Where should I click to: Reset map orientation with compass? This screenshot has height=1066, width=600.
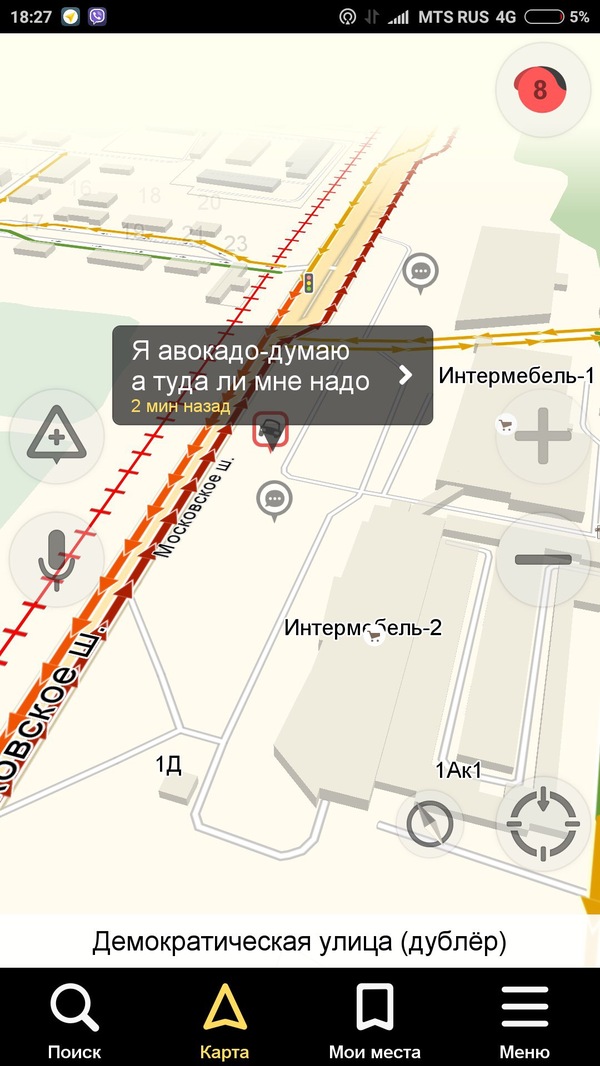click(x=431, y=825)
